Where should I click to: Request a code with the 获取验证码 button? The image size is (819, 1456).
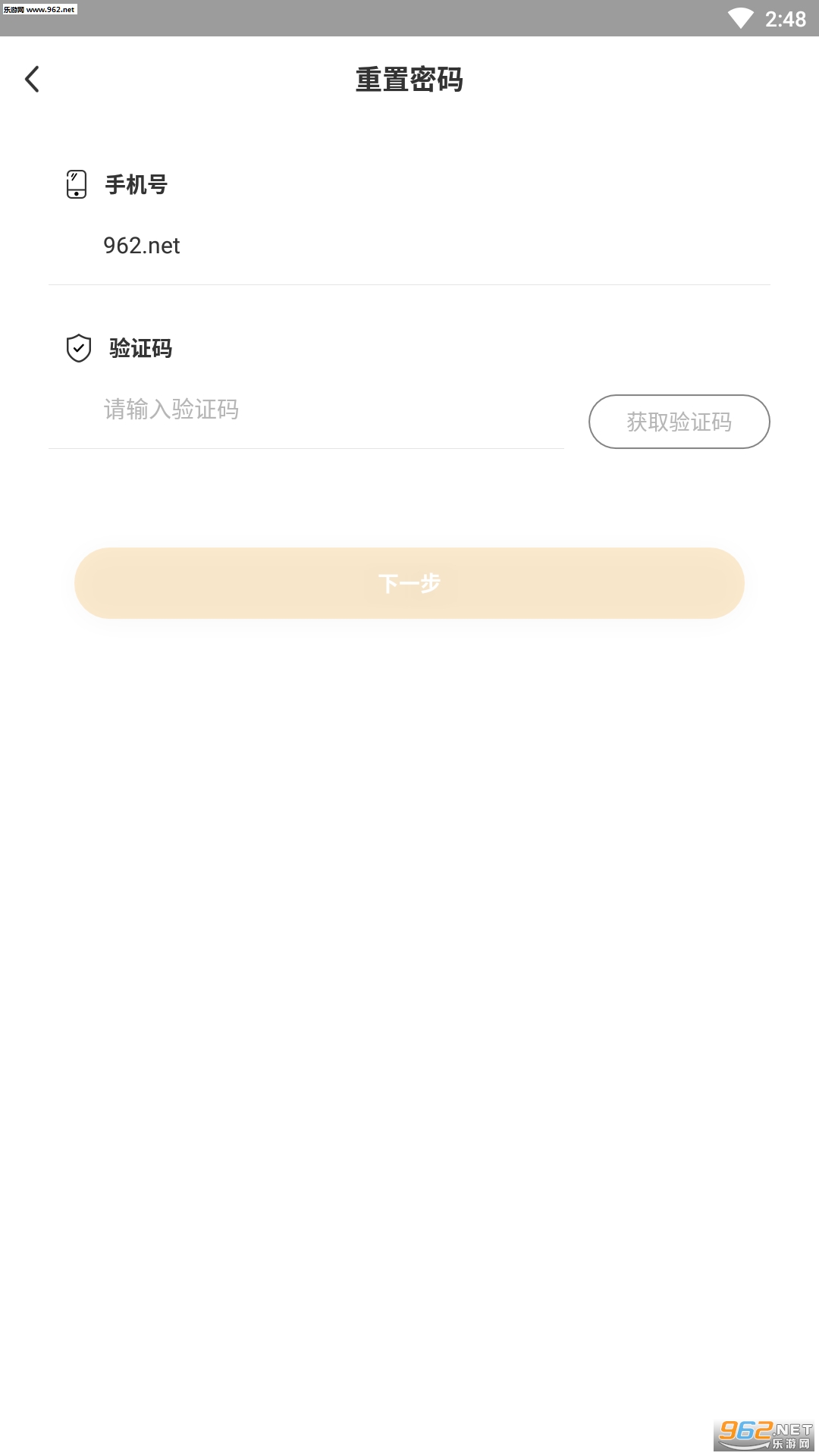click(679, 422)
